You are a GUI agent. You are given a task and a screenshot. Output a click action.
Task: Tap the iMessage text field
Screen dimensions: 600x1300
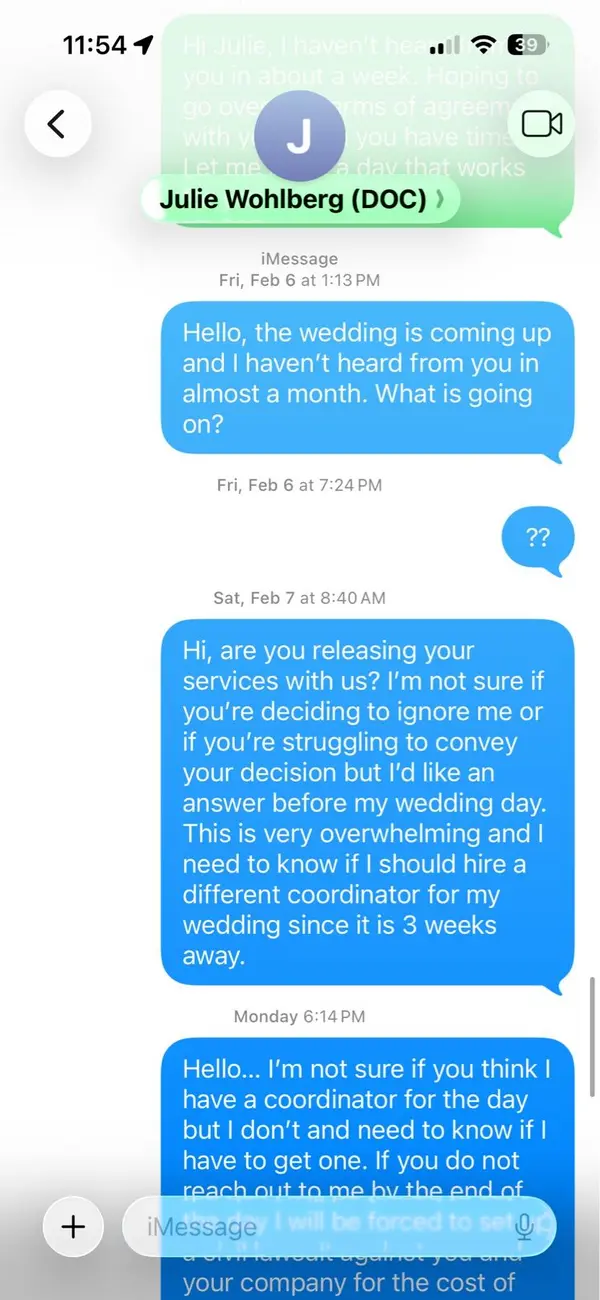coord(320,1226)
